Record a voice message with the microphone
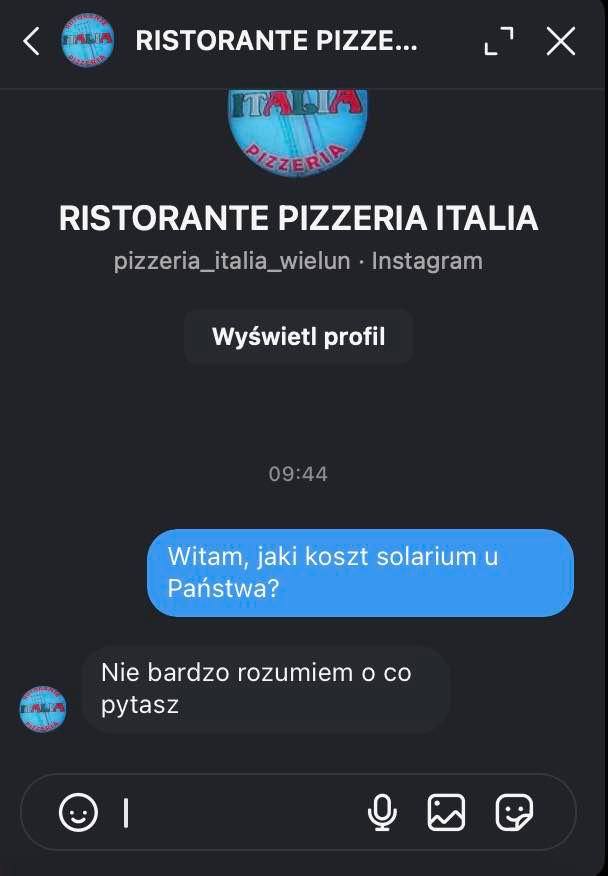 [x=382, y=812]
